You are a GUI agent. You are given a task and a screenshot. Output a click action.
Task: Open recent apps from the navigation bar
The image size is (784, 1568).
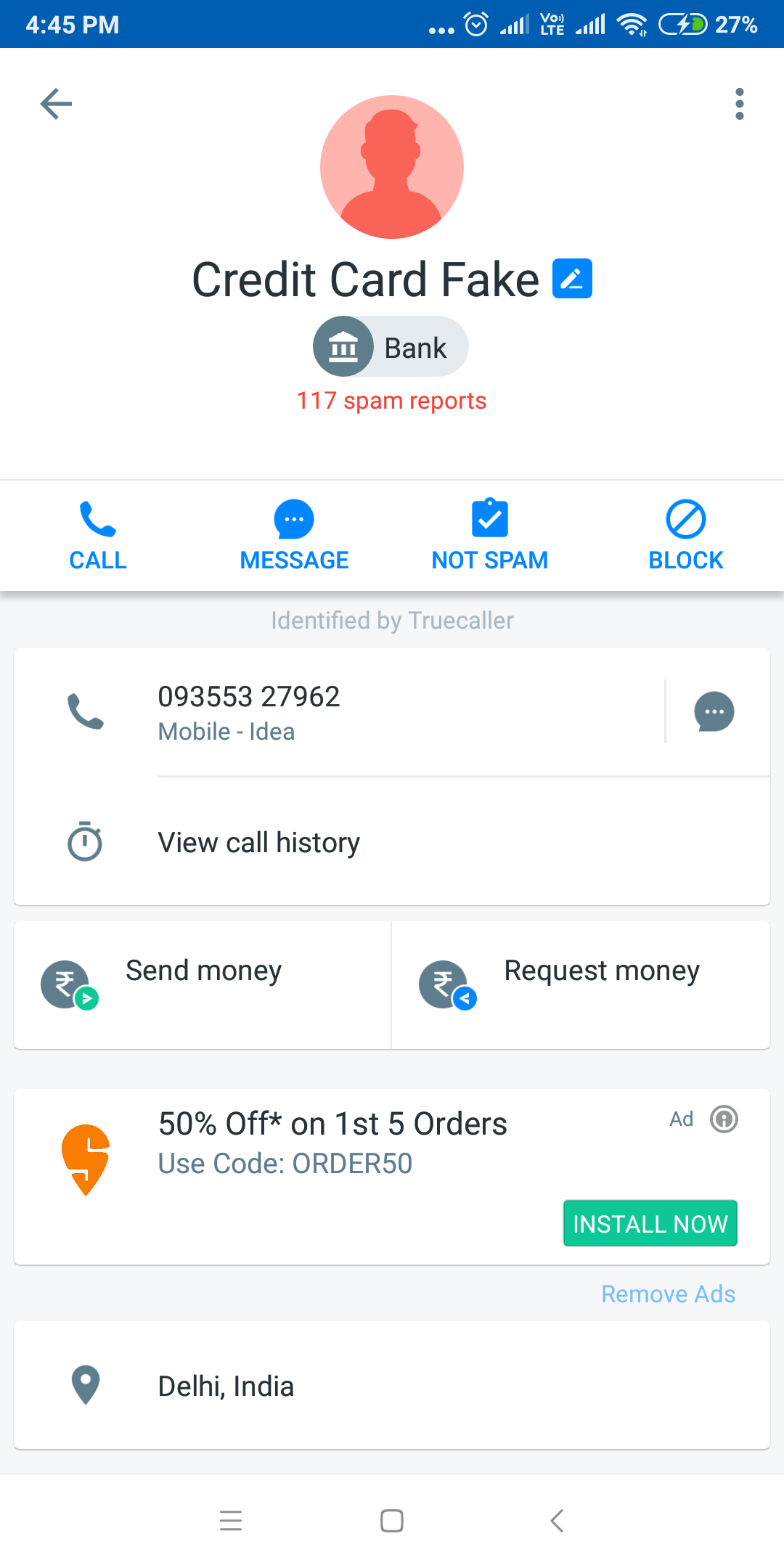pos(231,1521)
